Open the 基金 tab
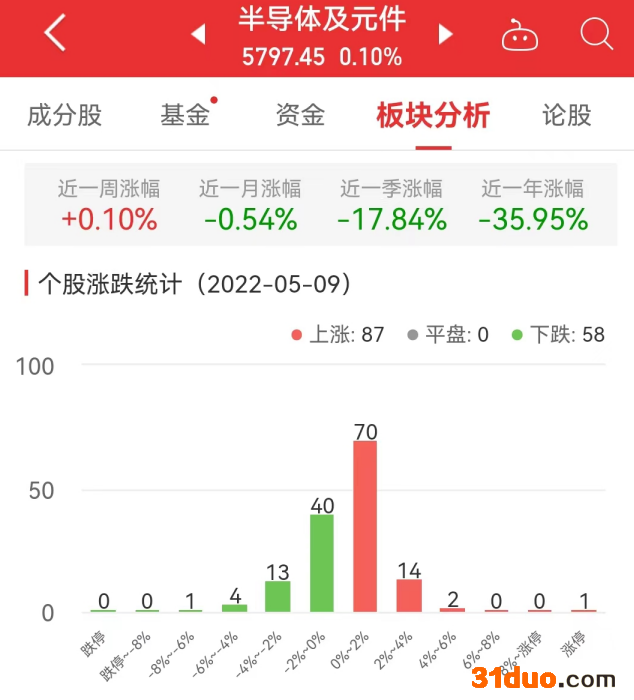Screen dimensions: 634x700 click(x=185, y=115)
